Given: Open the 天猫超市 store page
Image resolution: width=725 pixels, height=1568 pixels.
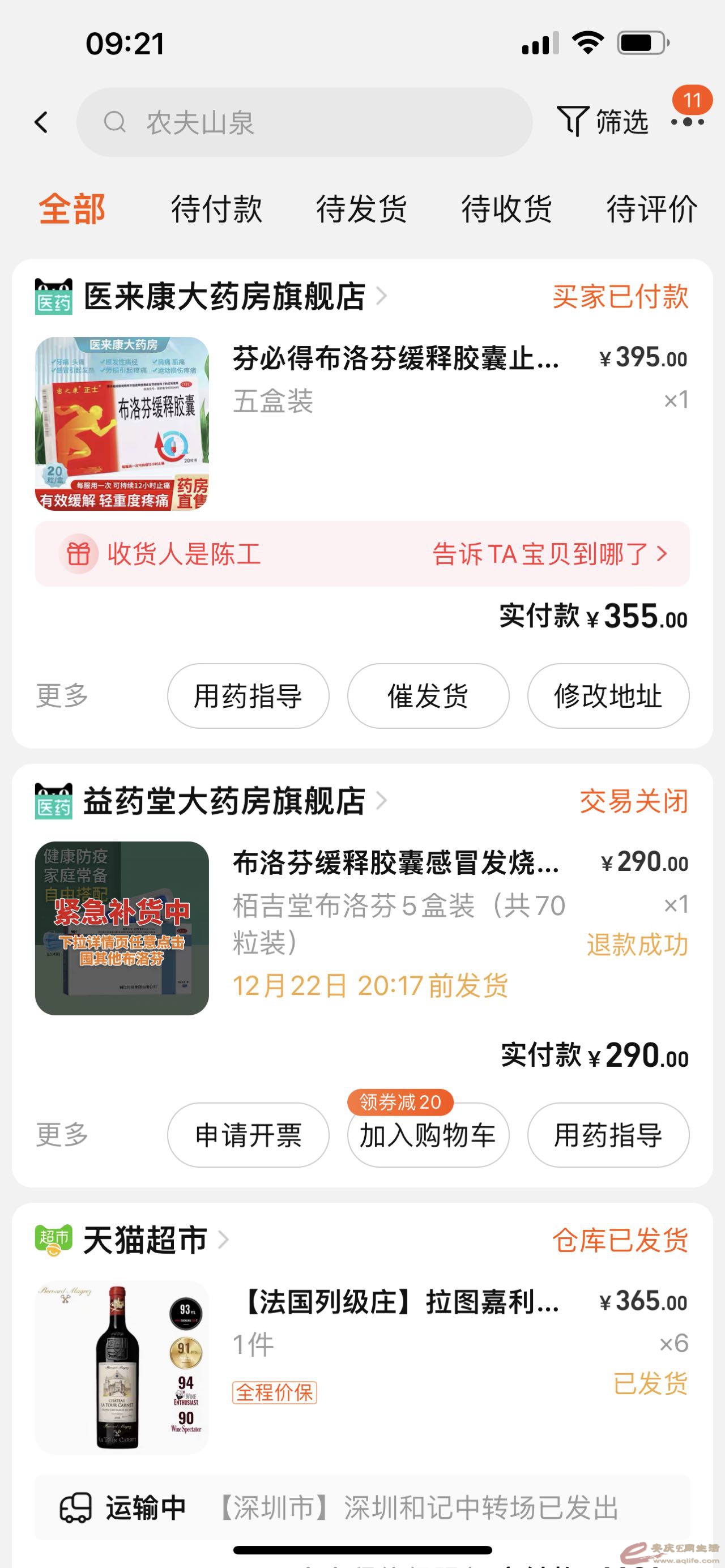Looking at the screenshot, I should pos(145,1240).
